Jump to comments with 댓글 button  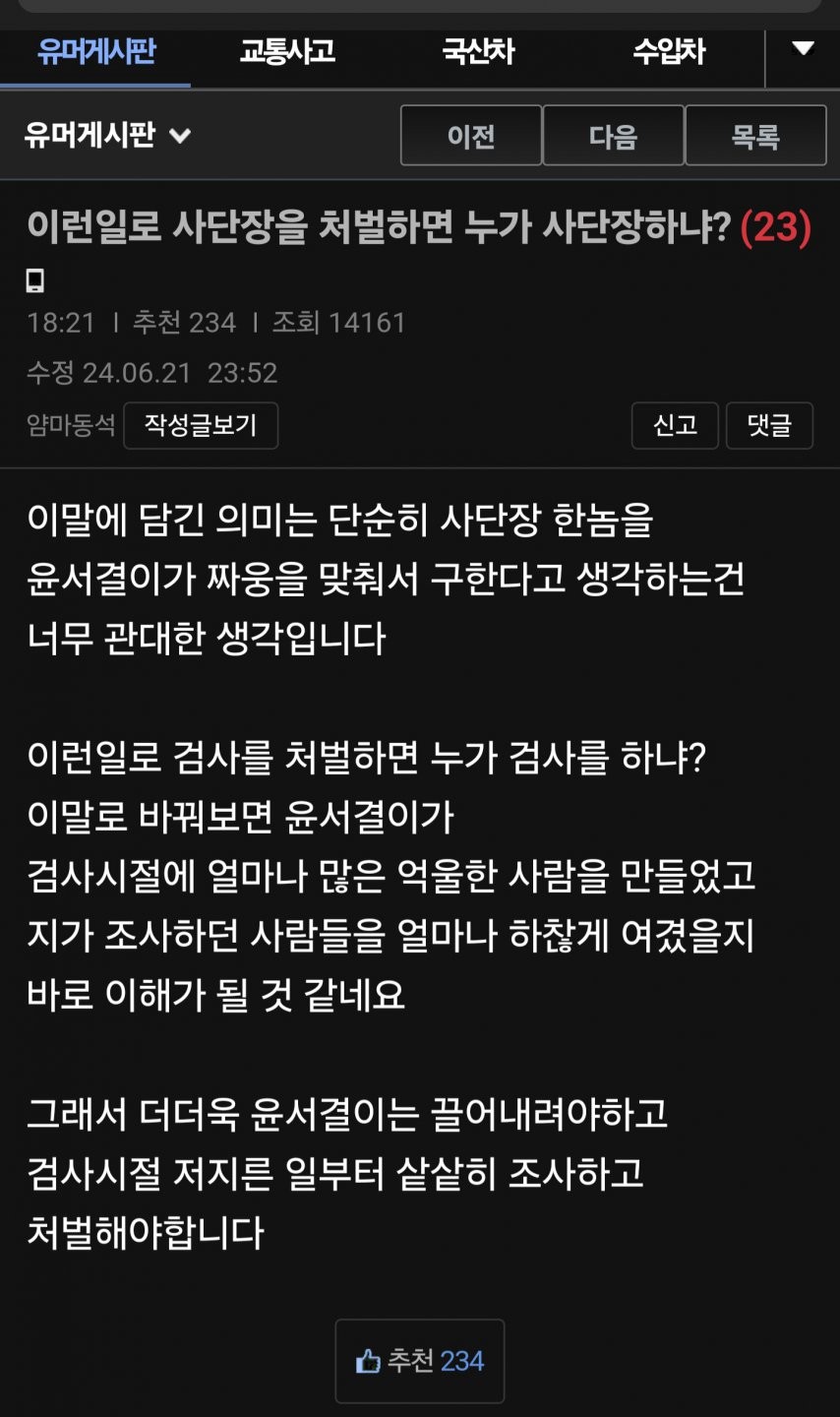[769, 425]
